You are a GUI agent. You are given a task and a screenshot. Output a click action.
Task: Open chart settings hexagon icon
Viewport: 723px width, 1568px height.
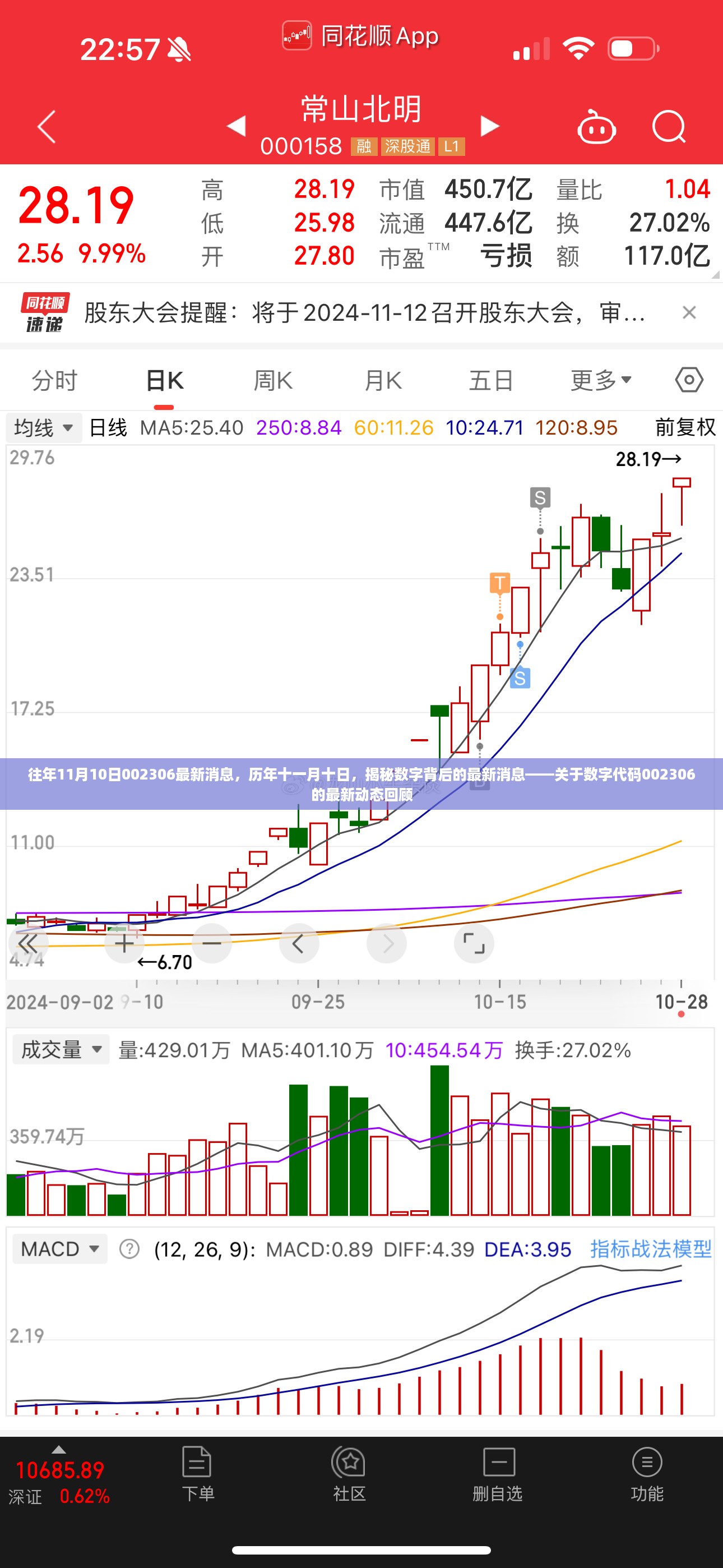click(x=689, y=380)
